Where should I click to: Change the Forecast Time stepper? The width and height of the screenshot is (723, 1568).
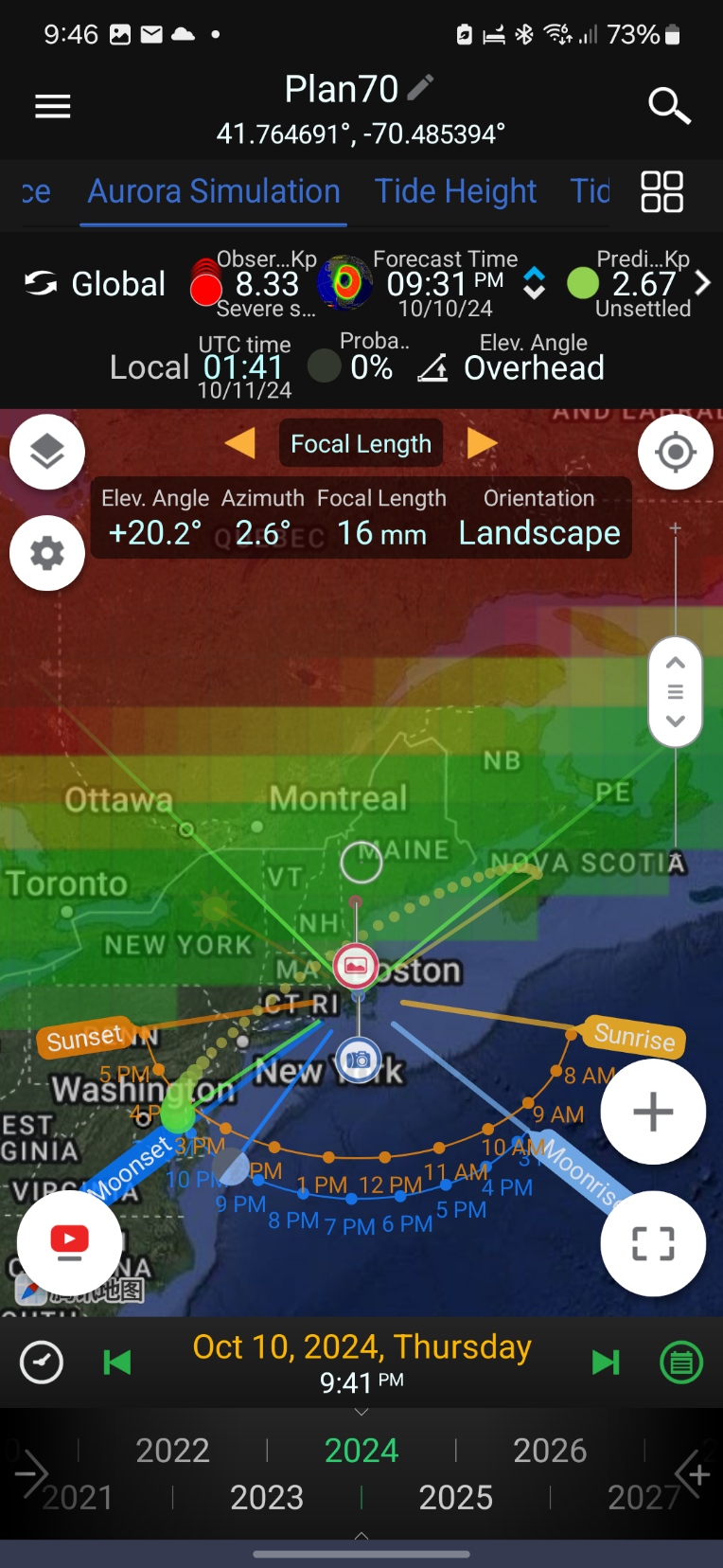point(535,283)
